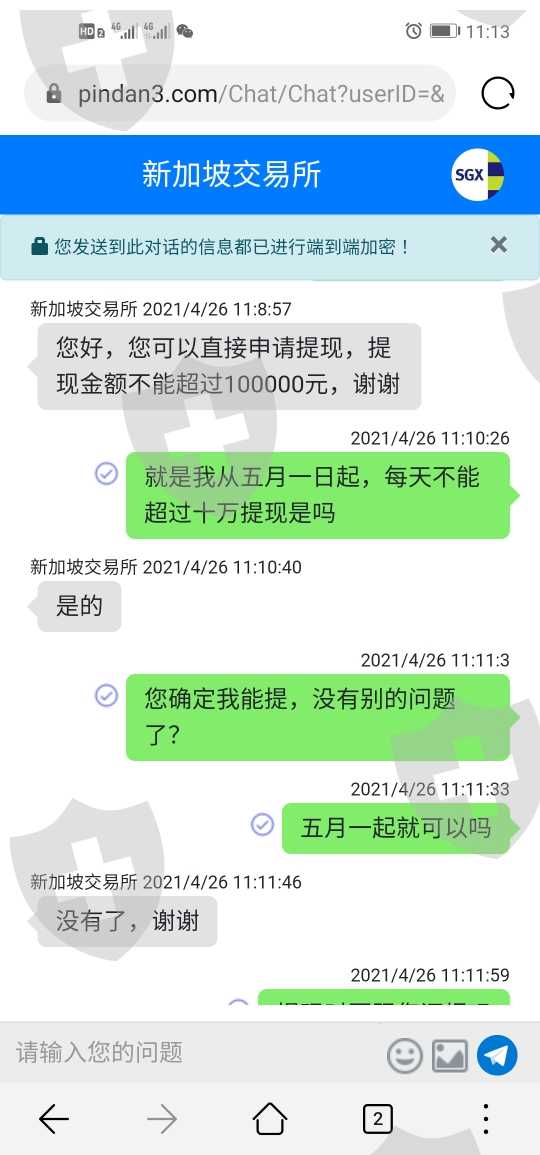Viewport: 540px width, 1155px height.
Task: Attach an image to the chat
Action: [x=449, y=1055]
